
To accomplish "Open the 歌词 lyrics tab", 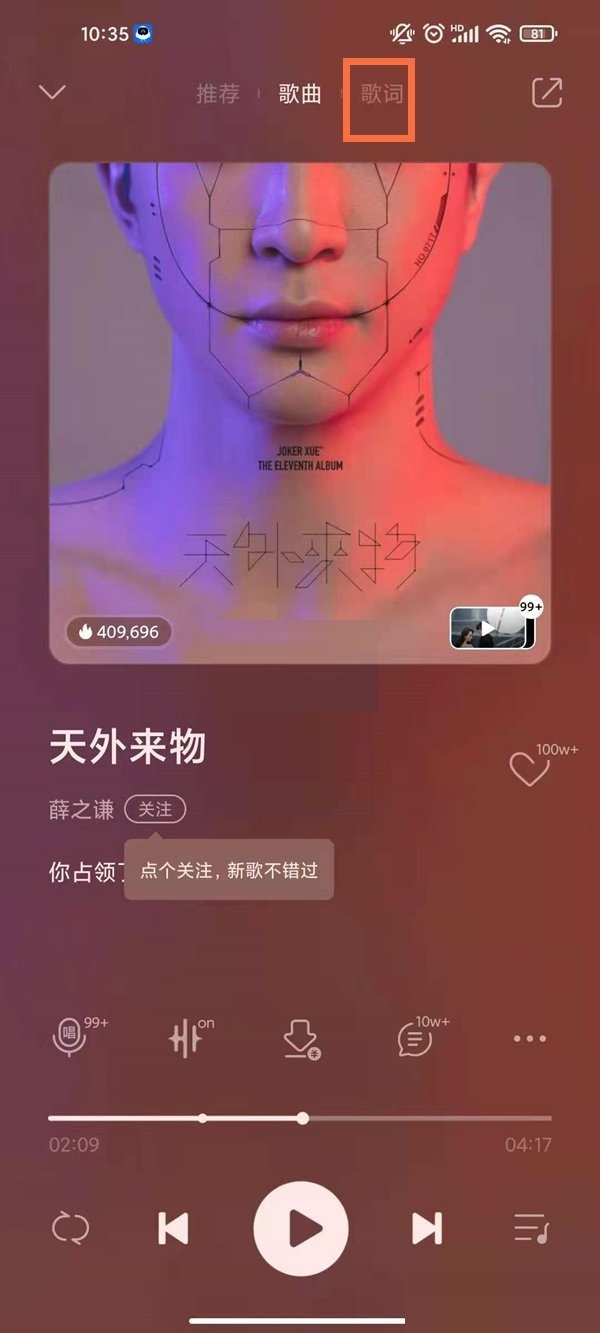I will point(381,94).
